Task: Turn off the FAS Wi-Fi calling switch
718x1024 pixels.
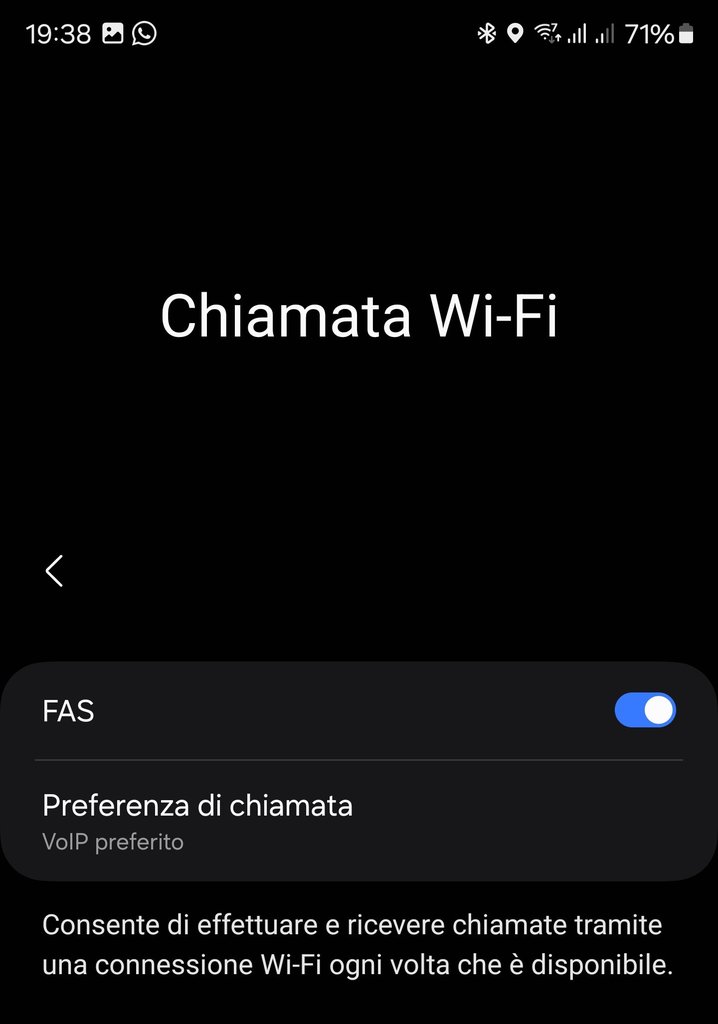Action: tap(645, 711)
